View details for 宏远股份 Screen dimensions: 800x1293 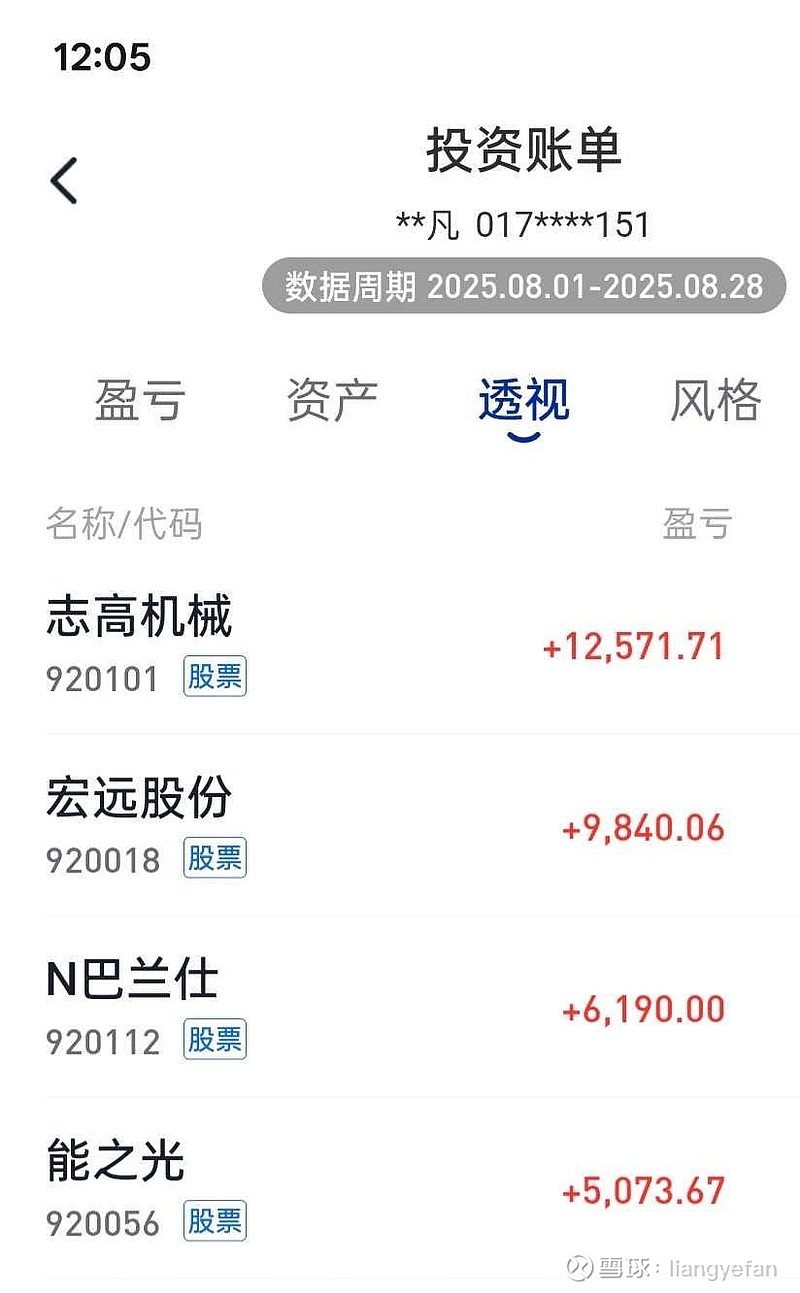click(400, 827)
